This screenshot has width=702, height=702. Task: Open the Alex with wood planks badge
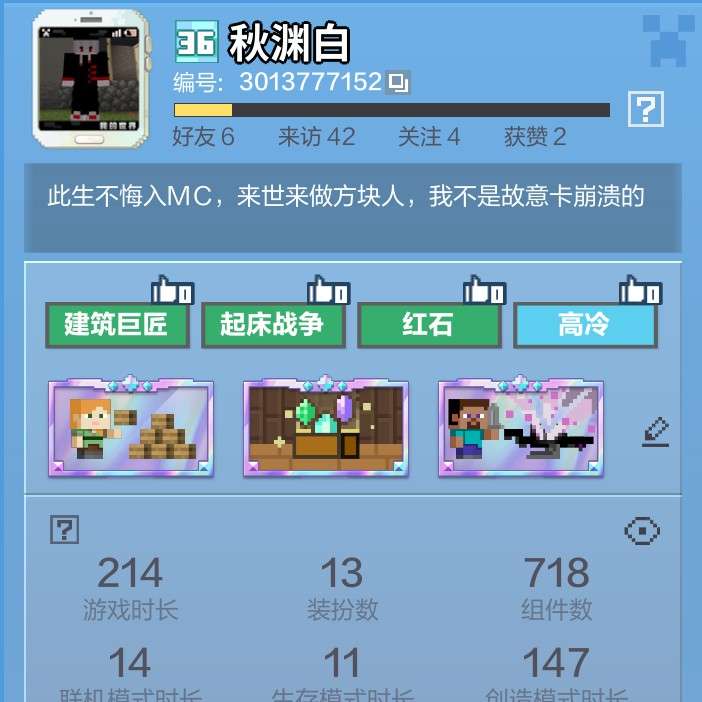(x=130, y=427)
